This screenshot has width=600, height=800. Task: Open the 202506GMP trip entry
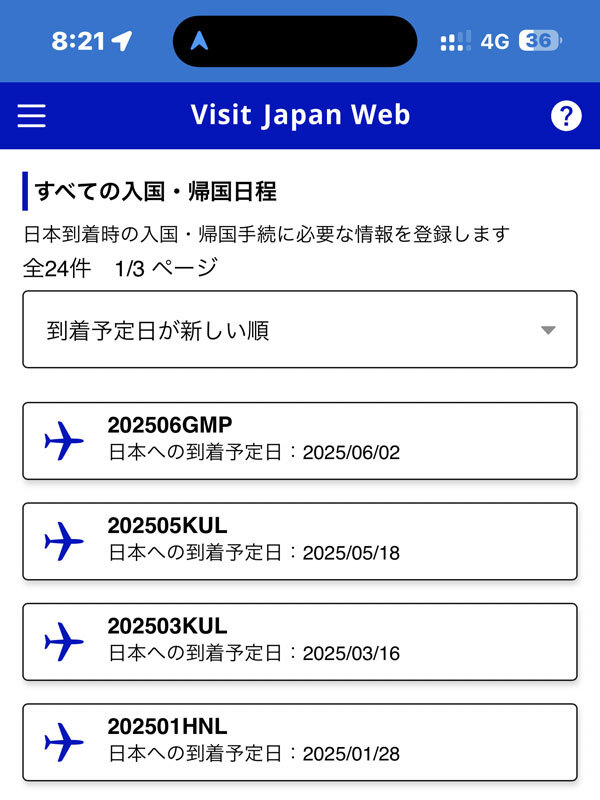(x=300, y=440)
